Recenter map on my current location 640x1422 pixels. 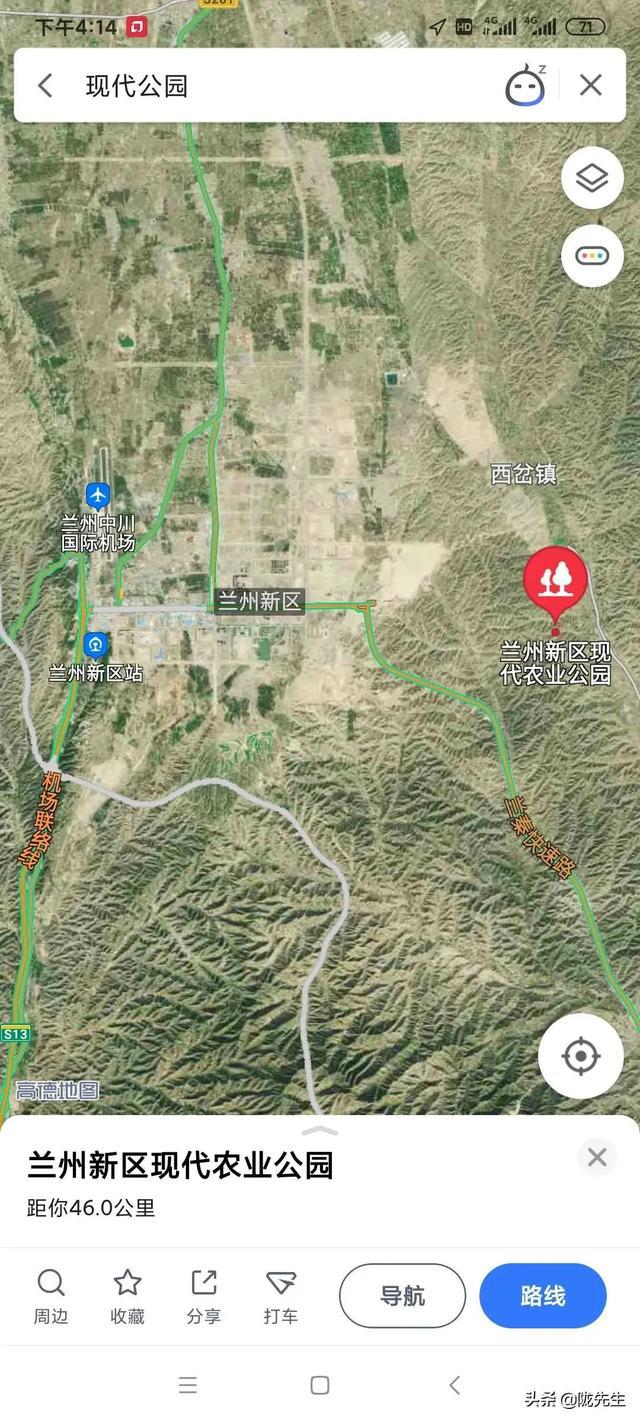point(581,1056)
